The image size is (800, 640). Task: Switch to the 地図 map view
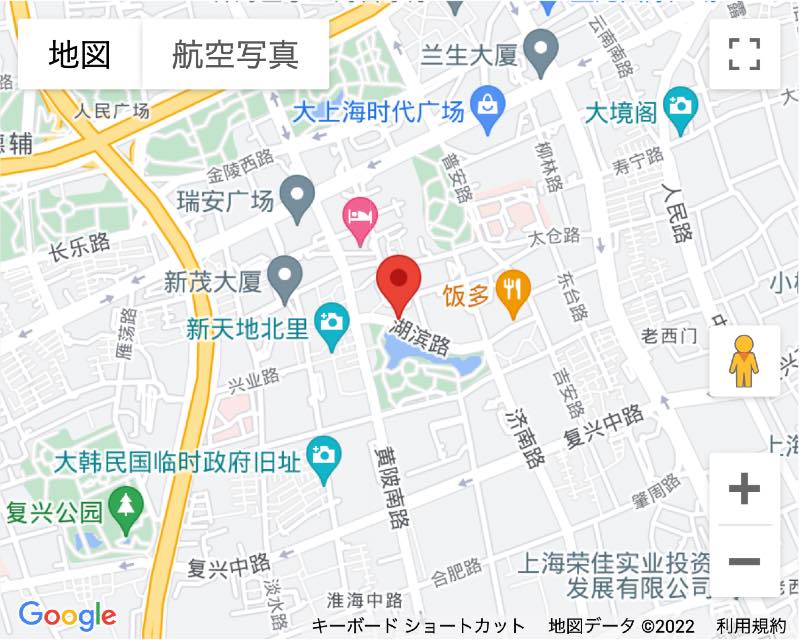[80, 54]
